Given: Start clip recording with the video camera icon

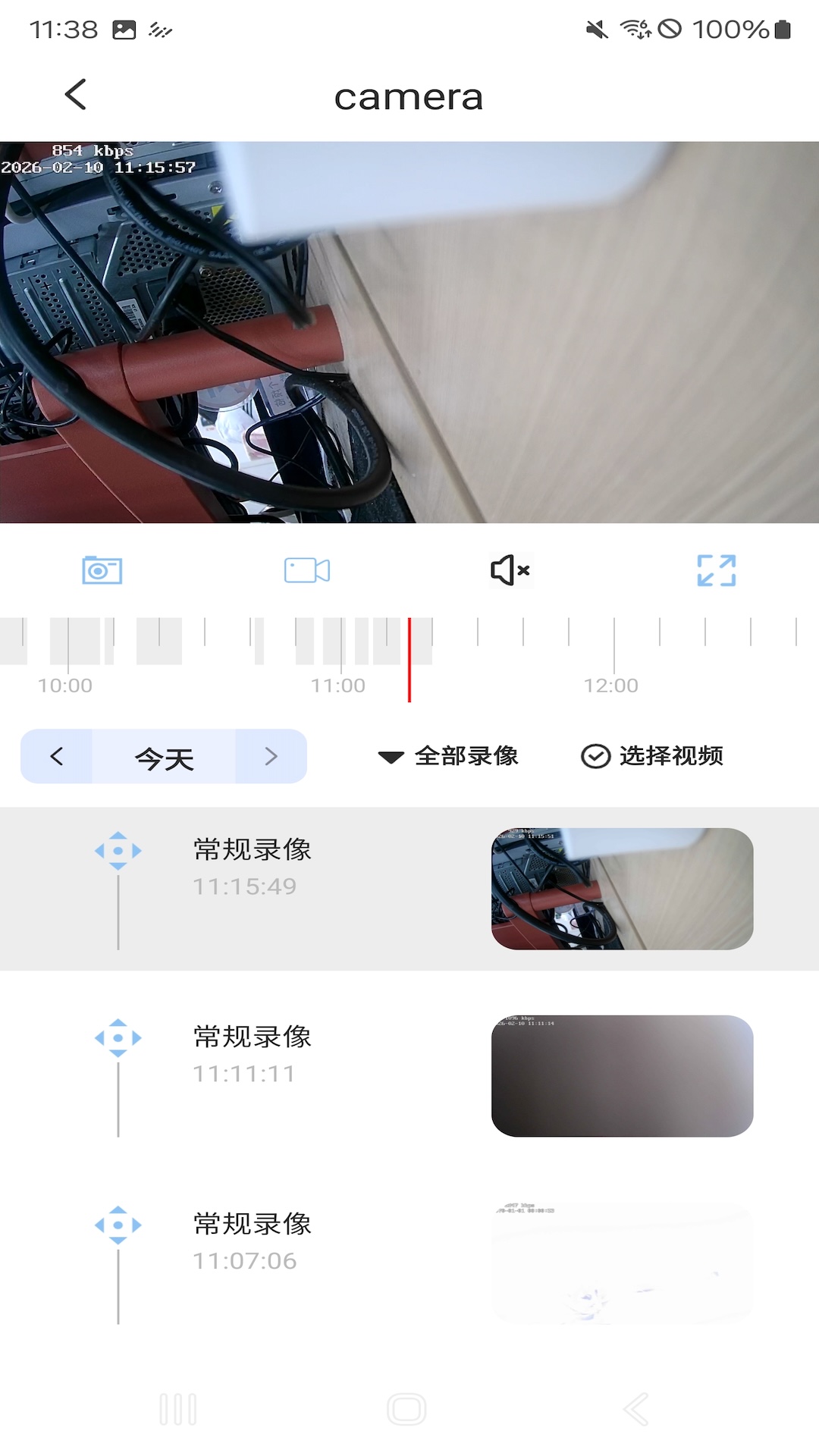Looking at the screenshot, I should 307,571.
